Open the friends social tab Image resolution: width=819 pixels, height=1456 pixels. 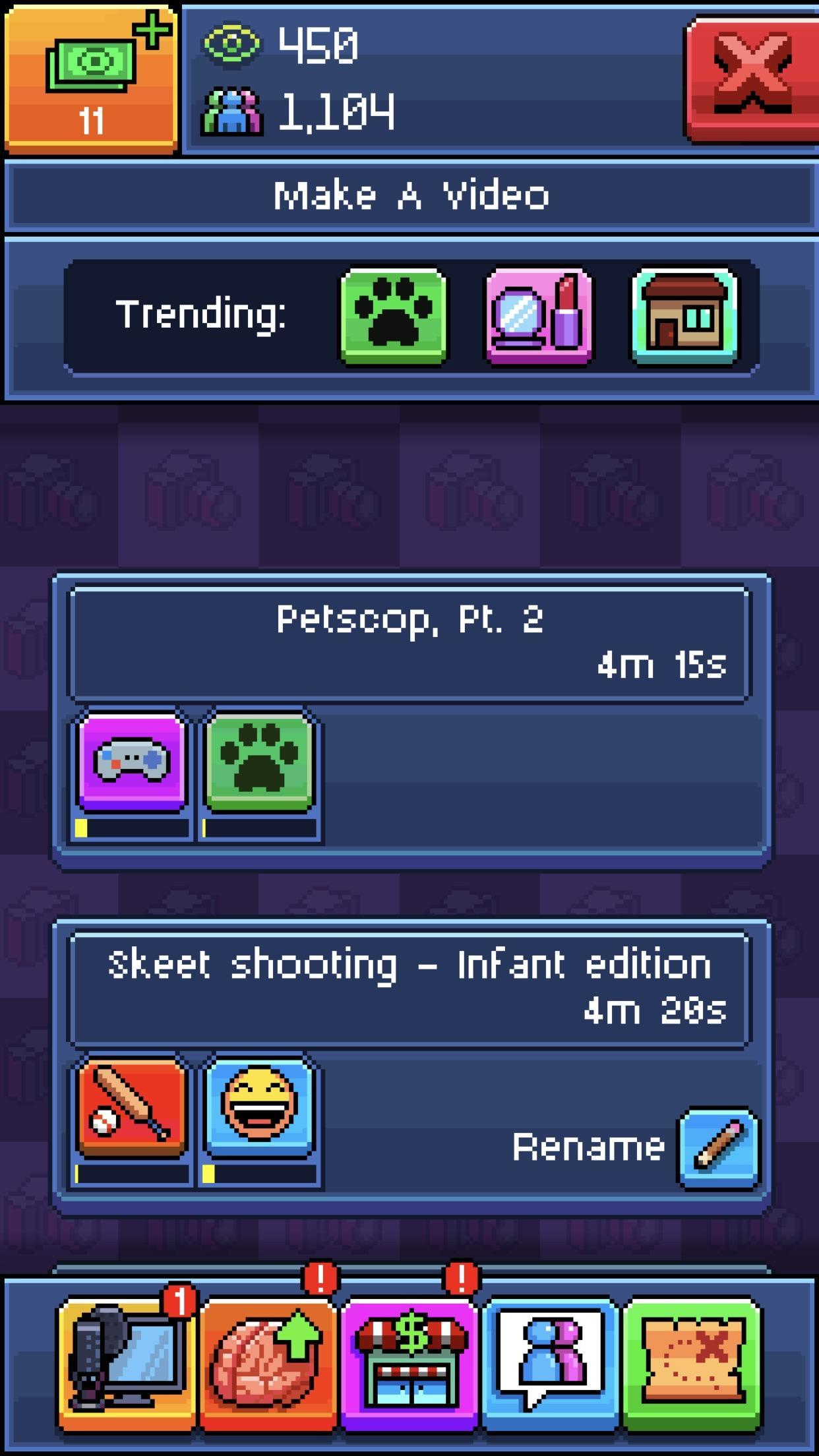tap(550, 1364)
